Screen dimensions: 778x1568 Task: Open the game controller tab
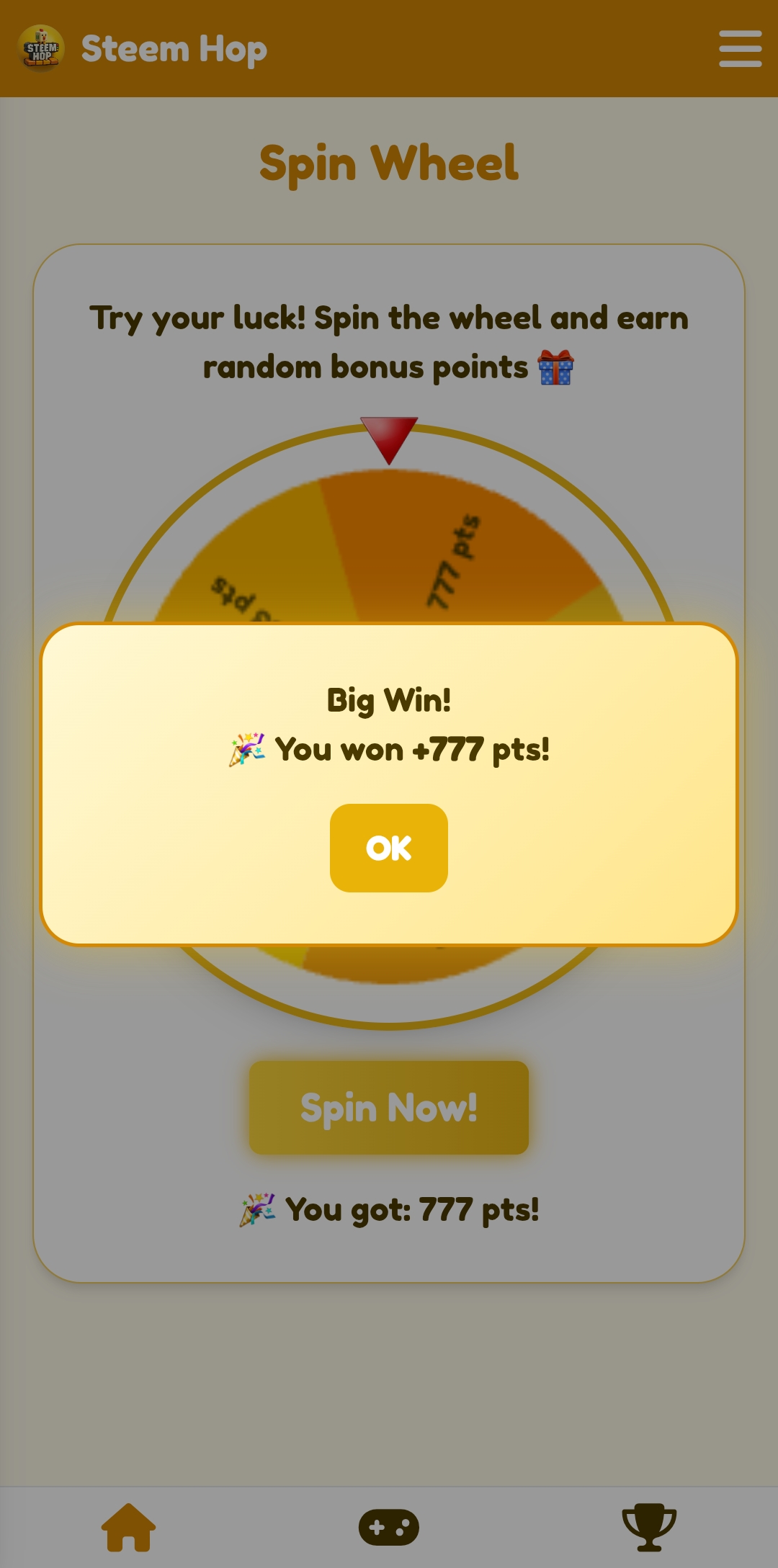[x=389, y=1527]
